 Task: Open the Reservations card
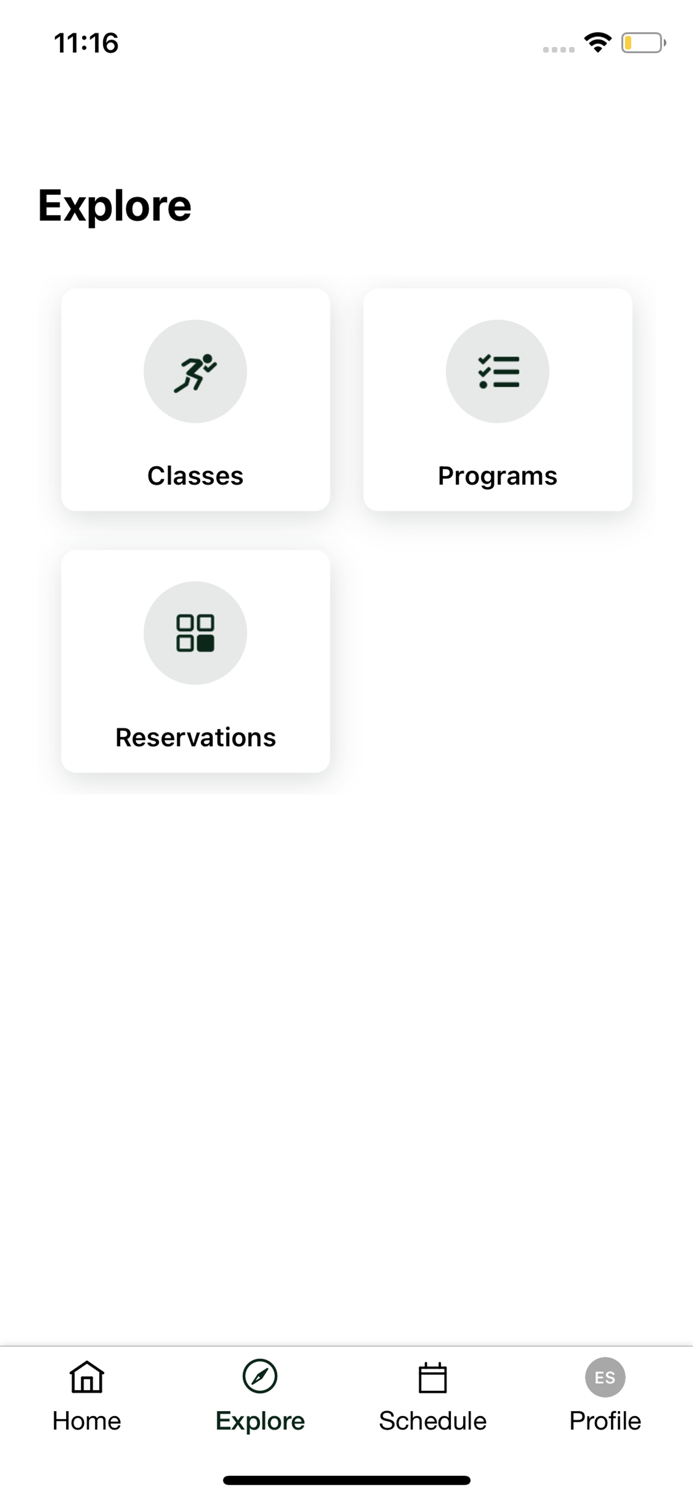195,661
